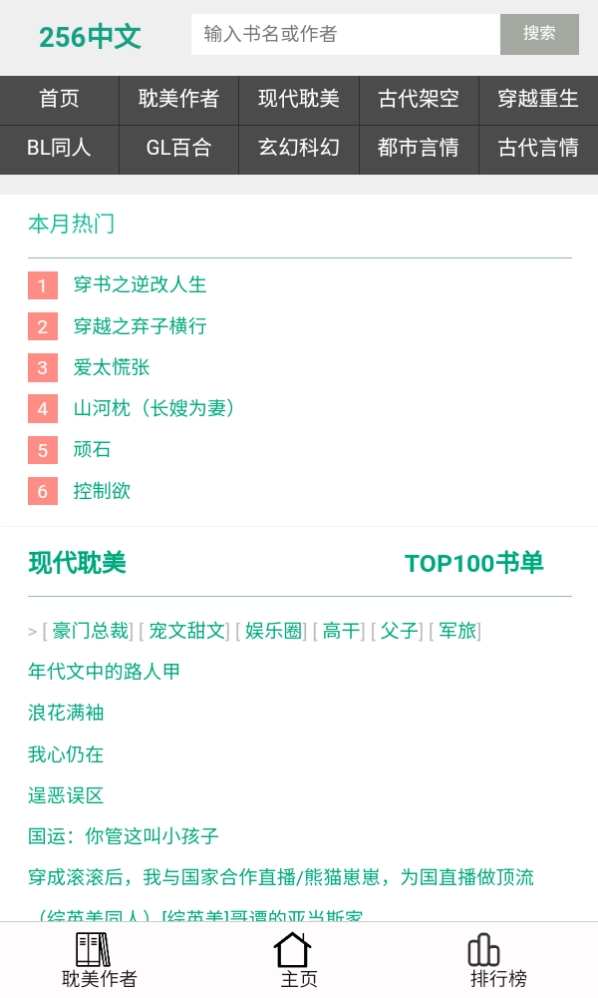Open the TOP100书单 list

[x=474, y=563]
